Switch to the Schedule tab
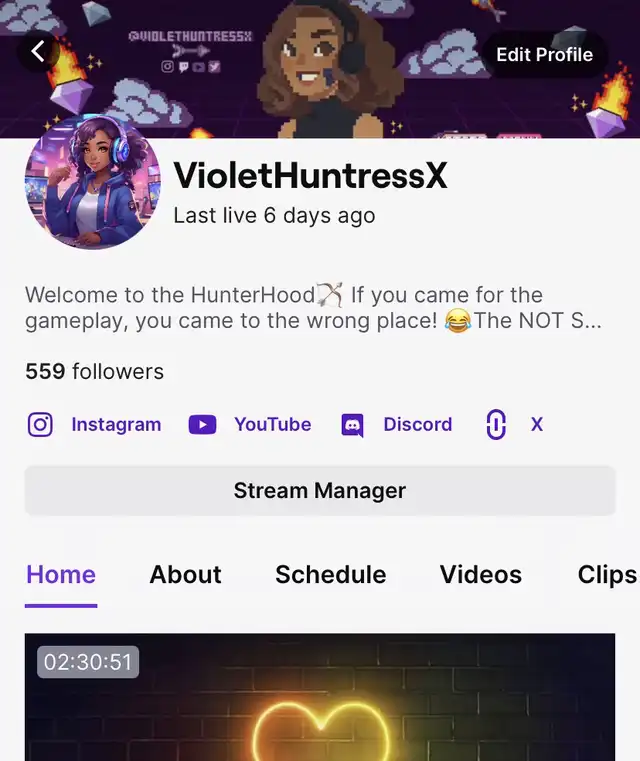The height and width of the screenshot is (761, 640). coord(330,575)
